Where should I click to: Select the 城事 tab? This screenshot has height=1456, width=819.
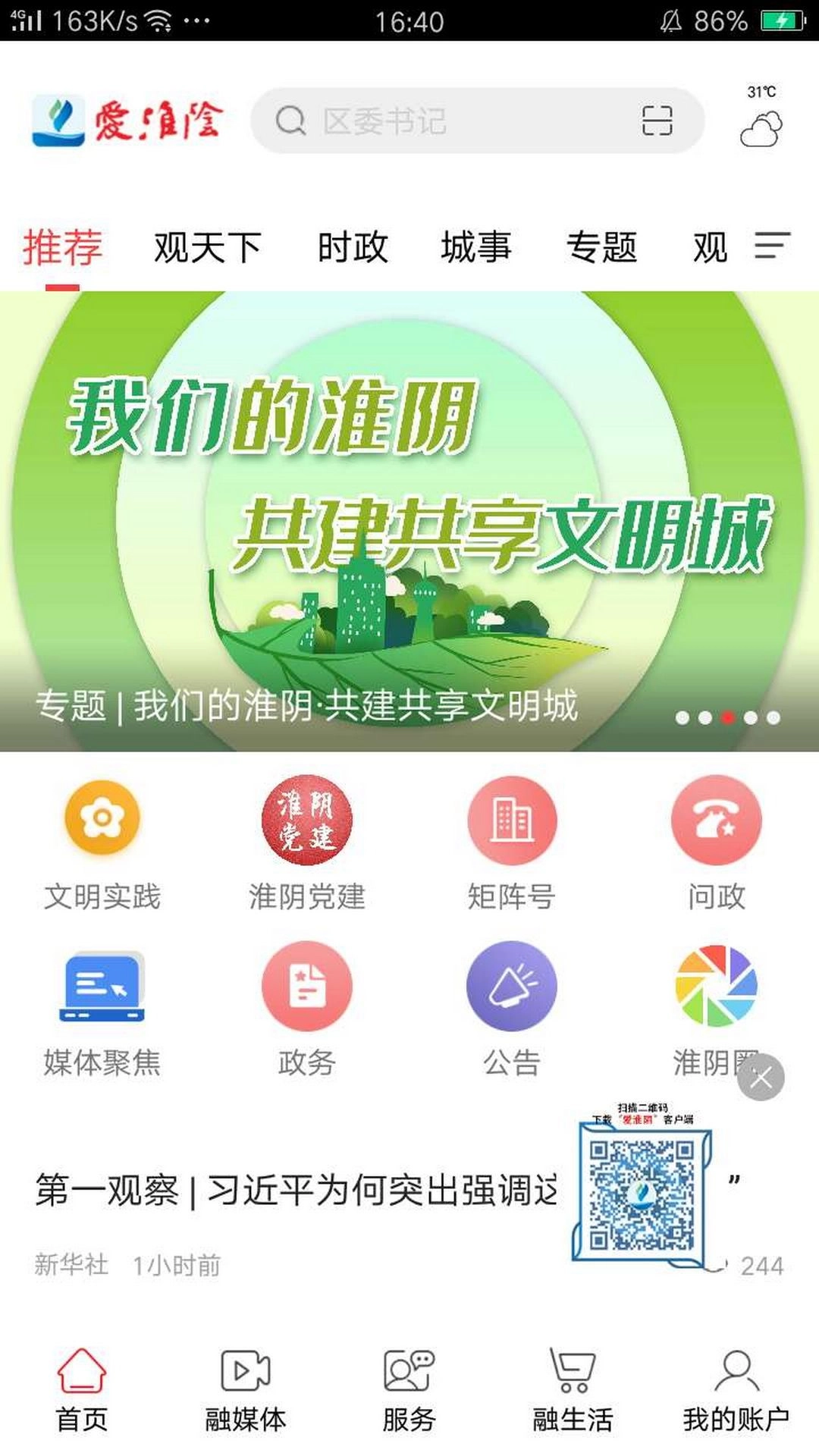coord(476,248)
